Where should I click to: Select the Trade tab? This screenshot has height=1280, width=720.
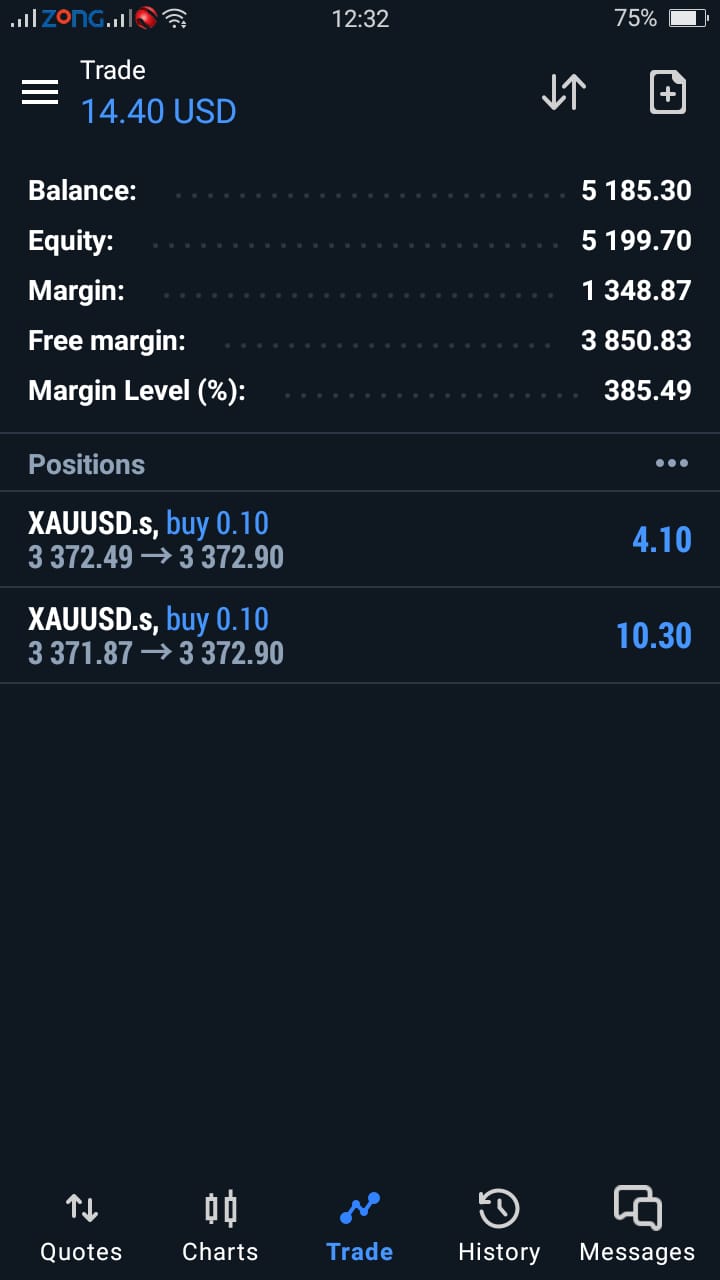[x=359, y=1226]
